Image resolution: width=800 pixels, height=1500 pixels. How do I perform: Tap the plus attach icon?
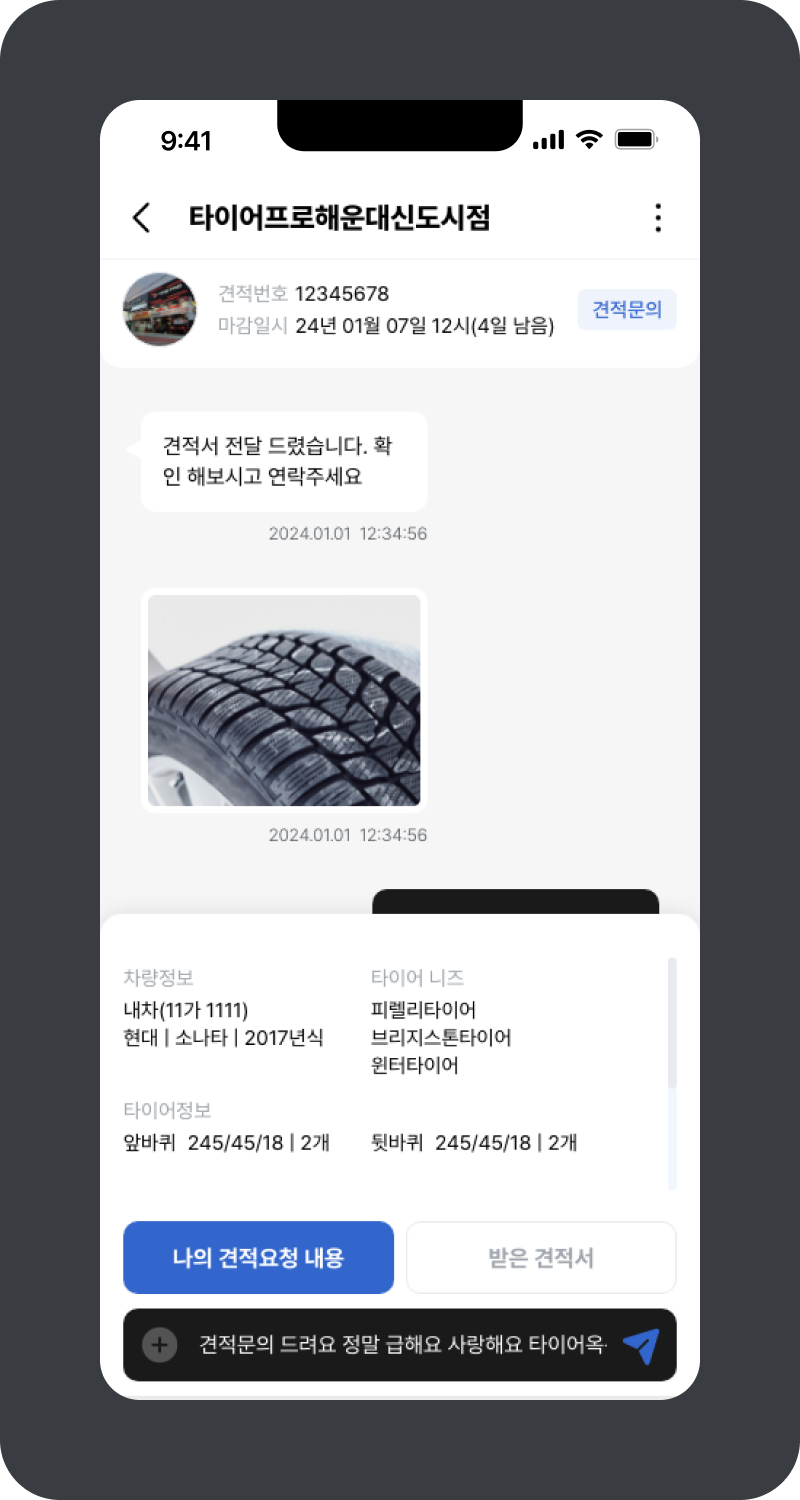coord(159,1345)
